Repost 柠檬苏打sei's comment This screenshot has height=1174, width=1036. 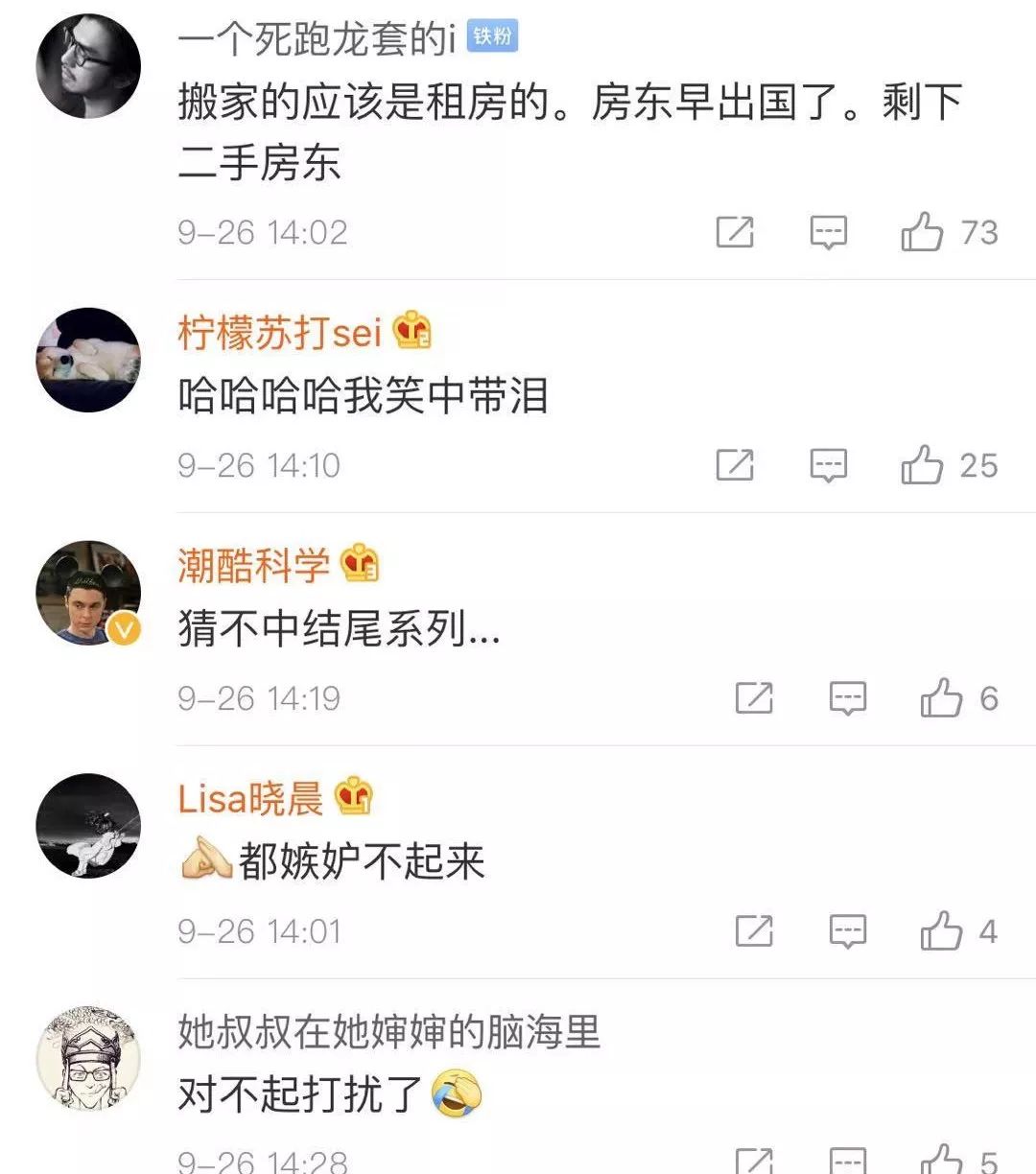pos(735,465)
